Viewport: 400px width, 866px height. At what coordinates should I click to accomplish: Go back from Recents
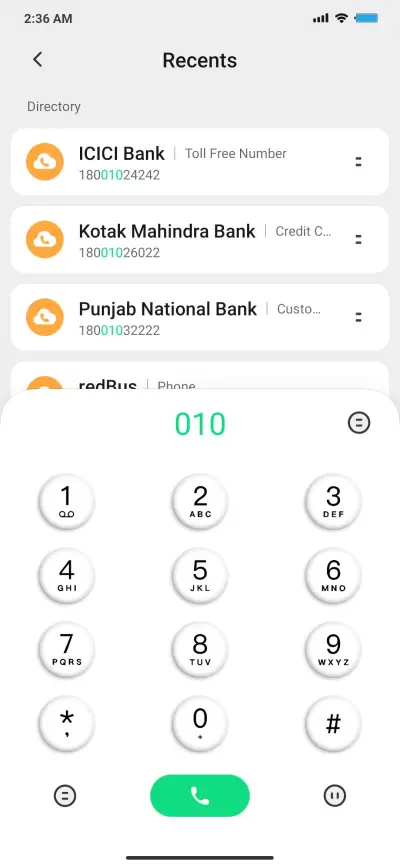pos(37,60)
